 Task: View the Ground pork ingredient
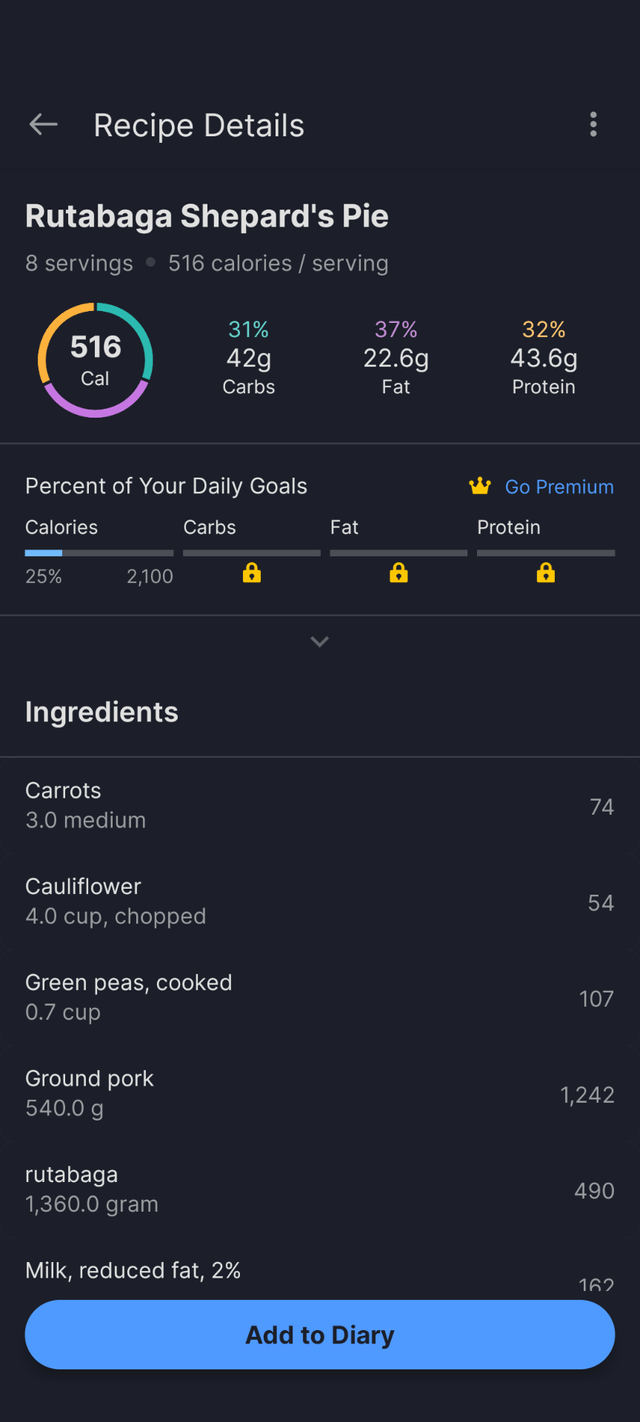(320, 1094)
